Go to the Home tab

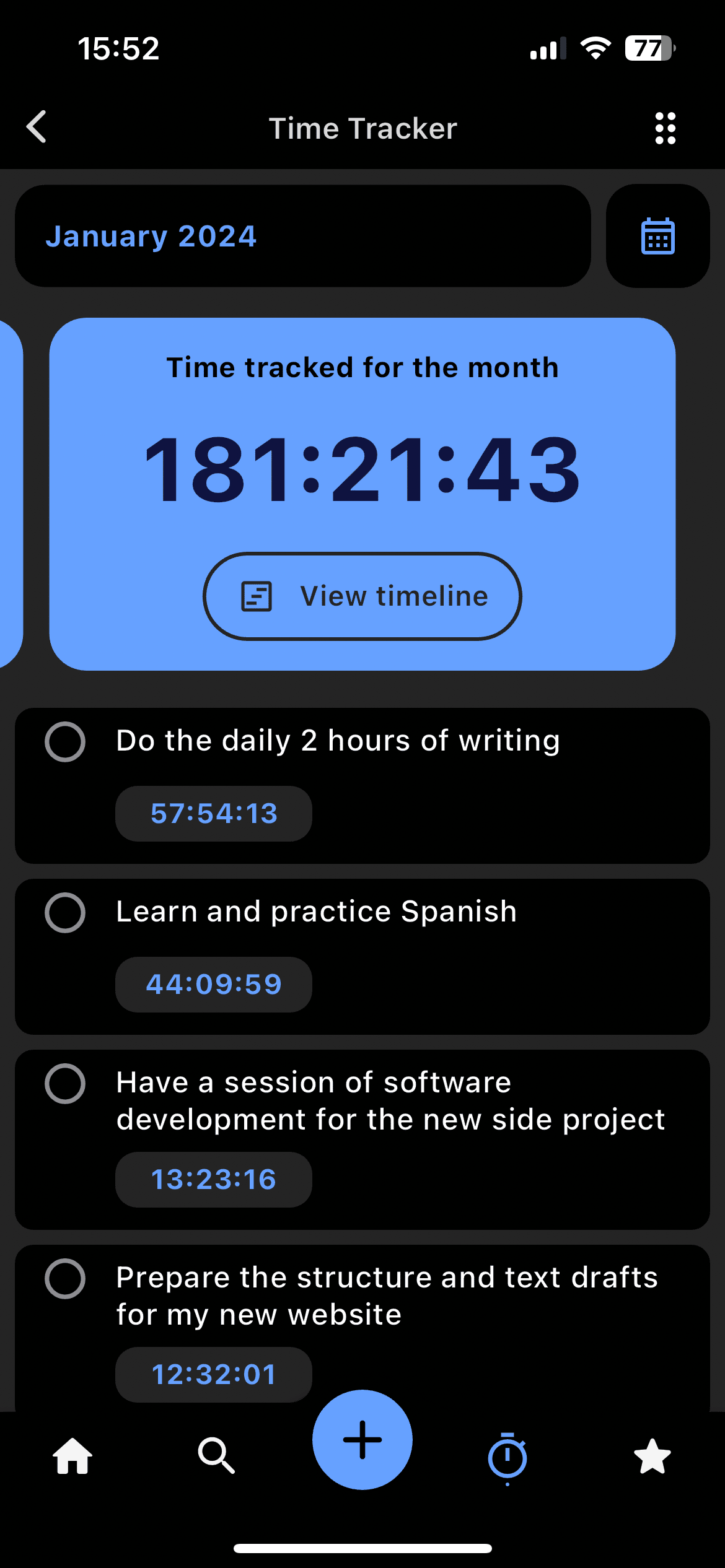click(x=72, y=1456)
